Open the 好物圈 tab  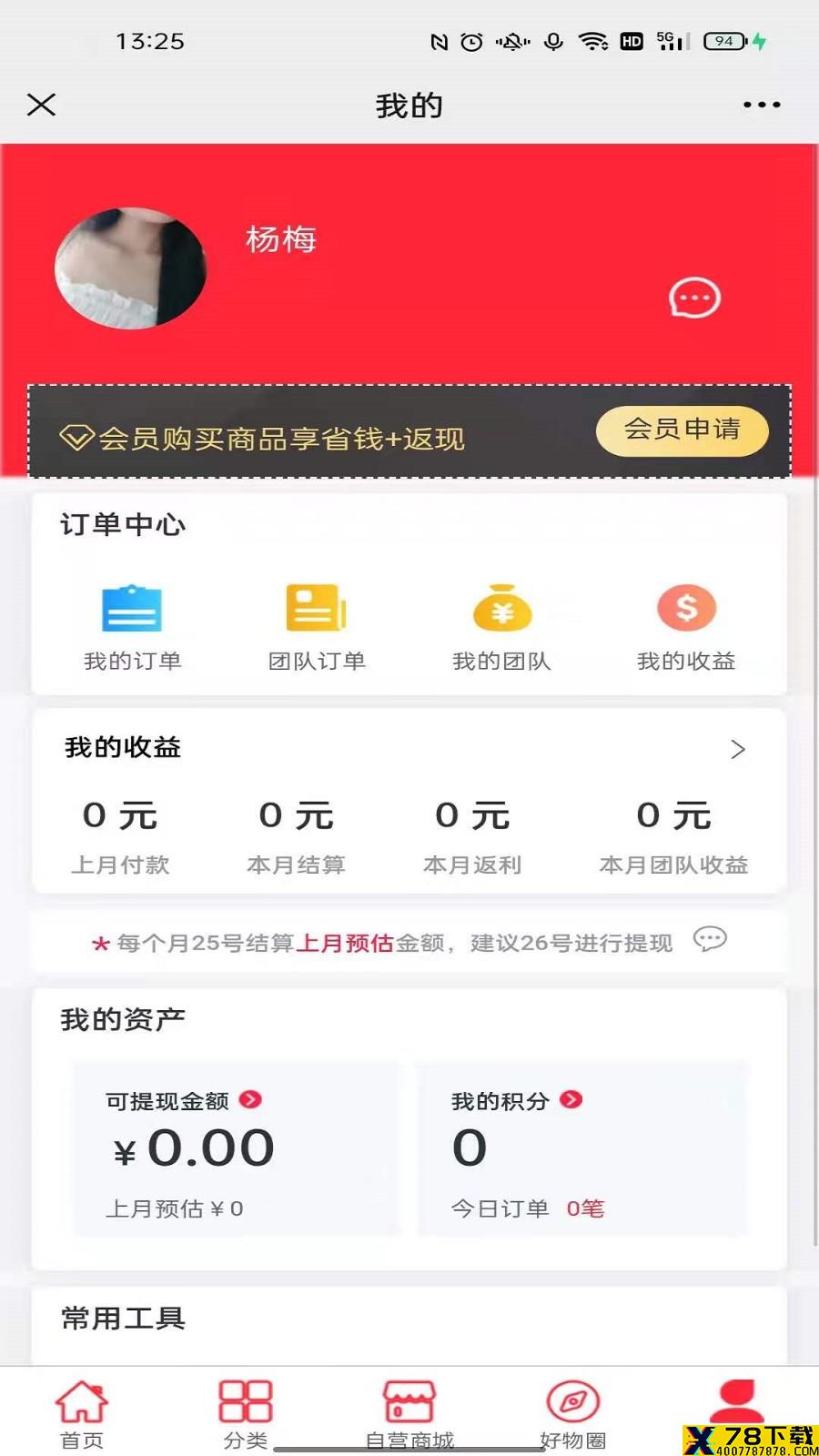pos(573,1414)
